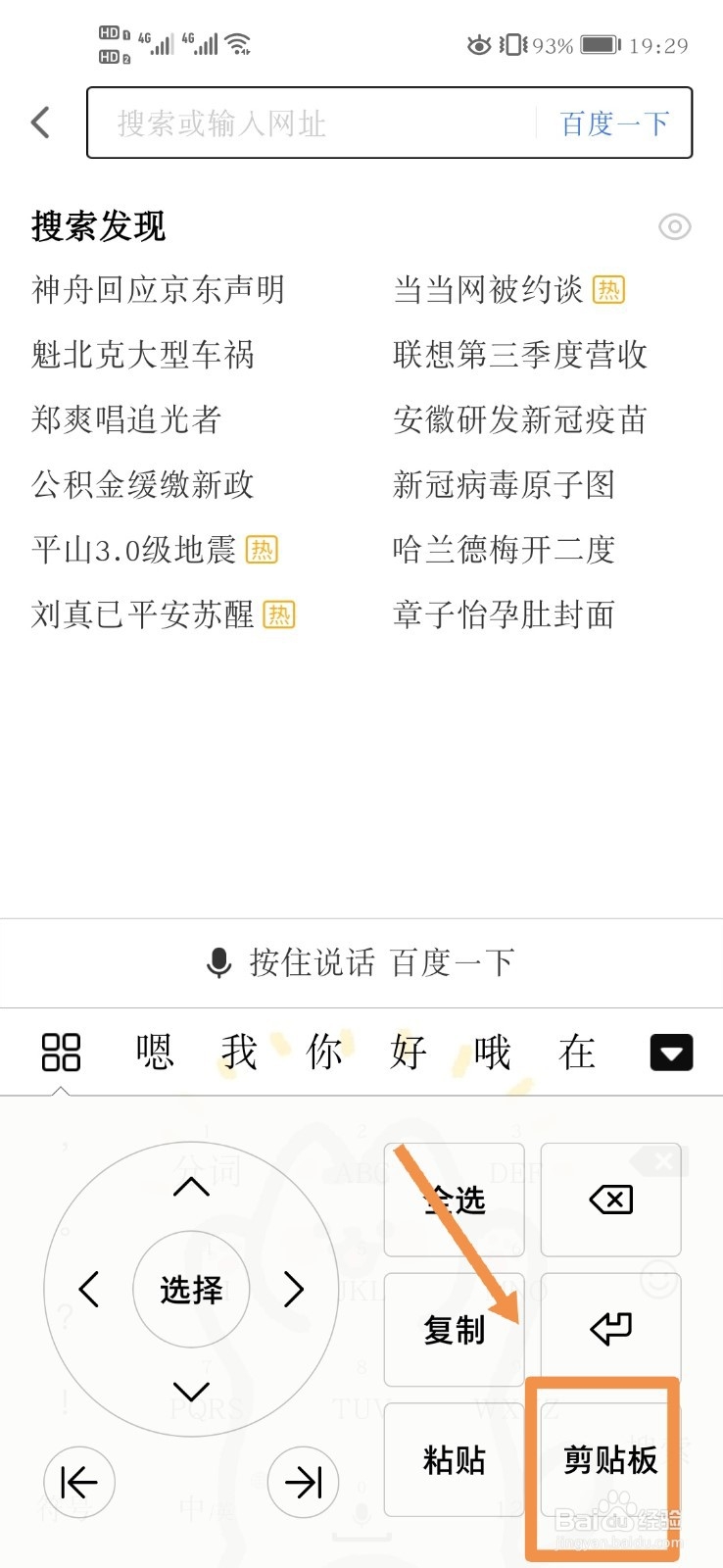This screenshot has height=1568, width=723.
Task: Click the 百度一下 search button
Action: [x=613, y=122]
